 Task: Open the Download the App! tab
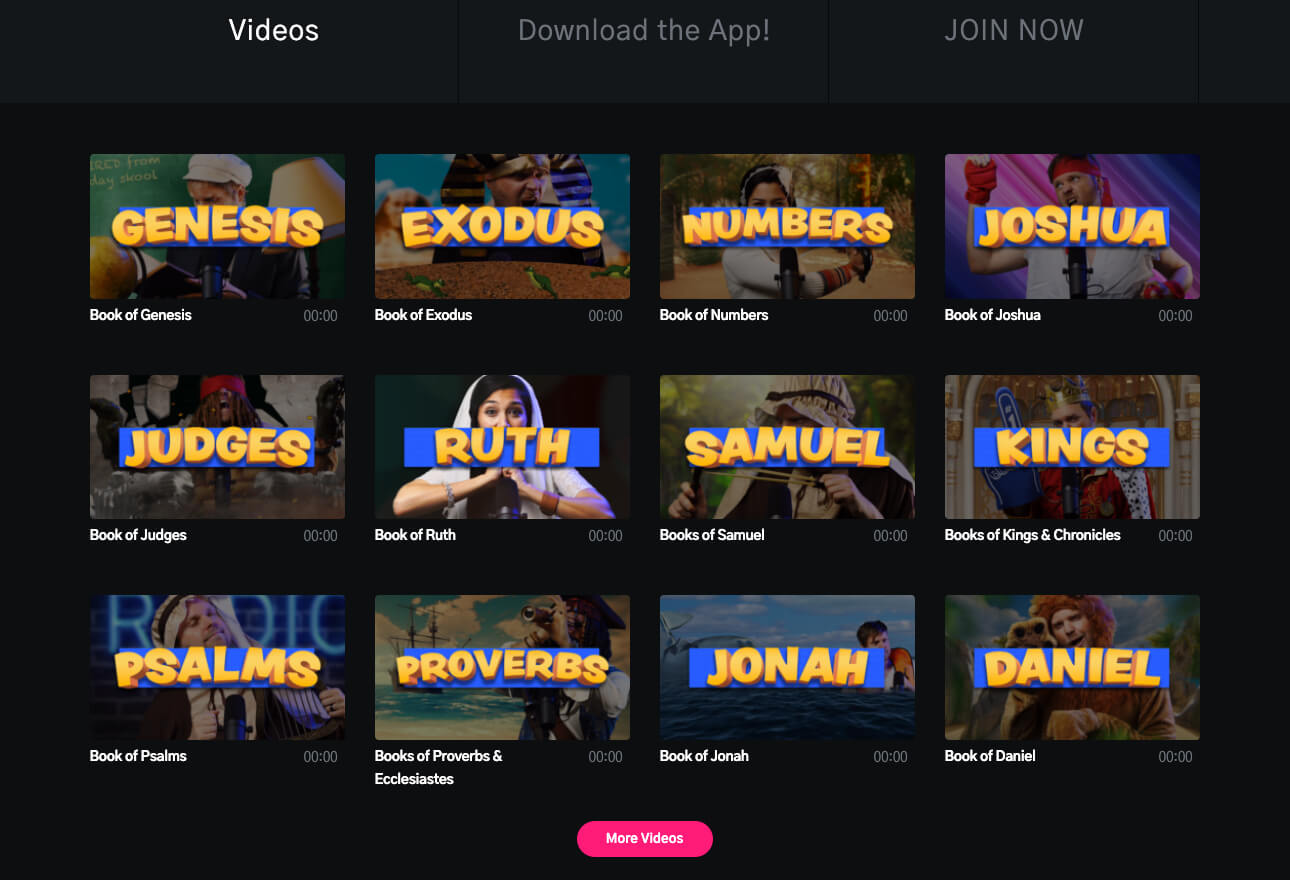pos(644,31)
